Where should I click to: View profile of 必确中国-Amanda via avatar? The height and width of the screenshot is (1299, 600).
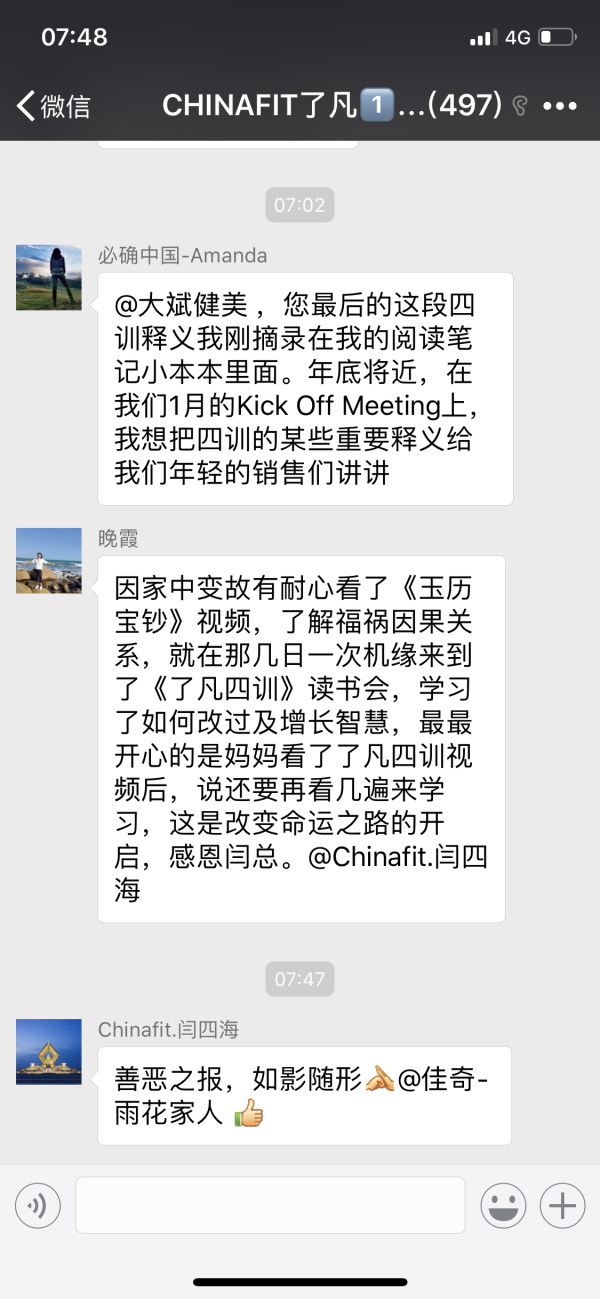(x=48, y=277)
